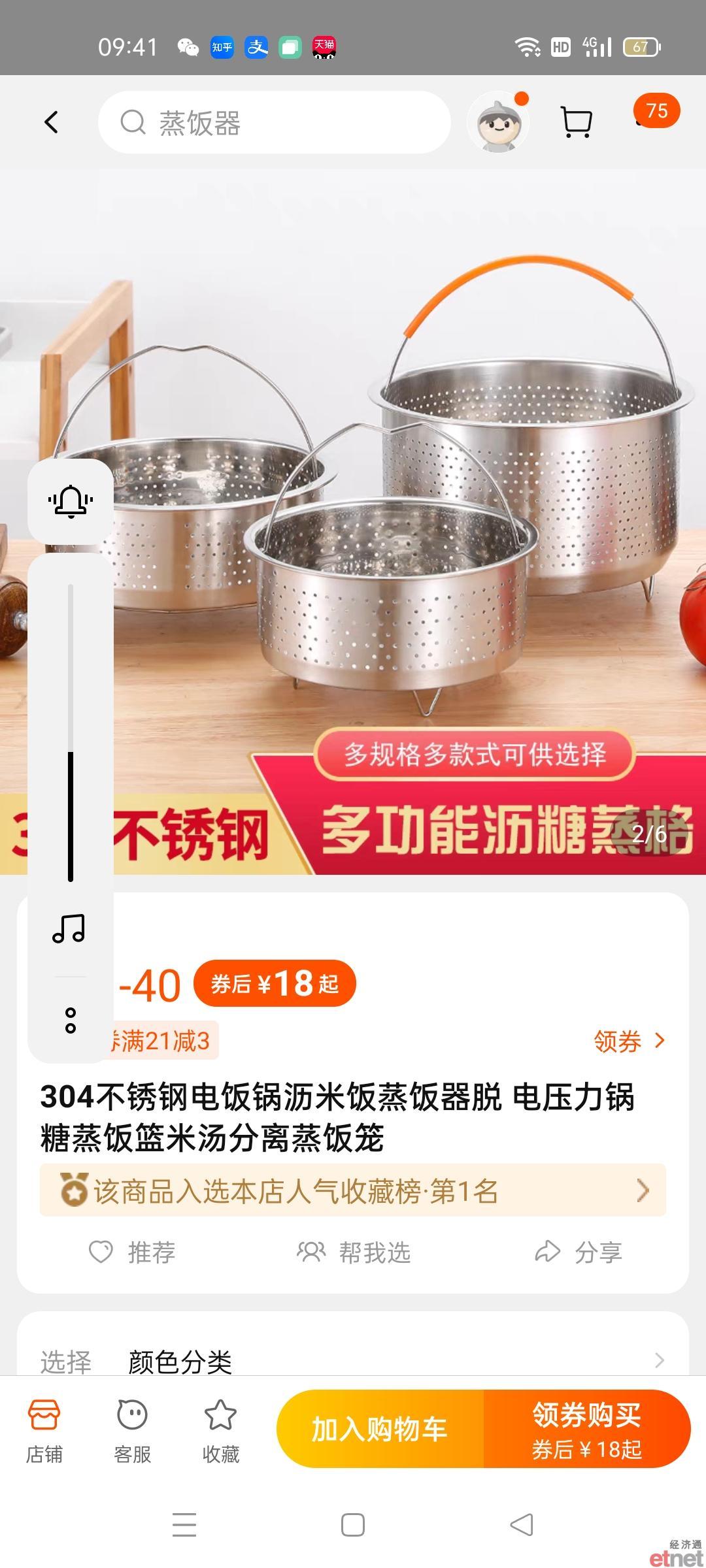Open the 蒸饭器 search box
706x1568 pixels.
(275, 122)
